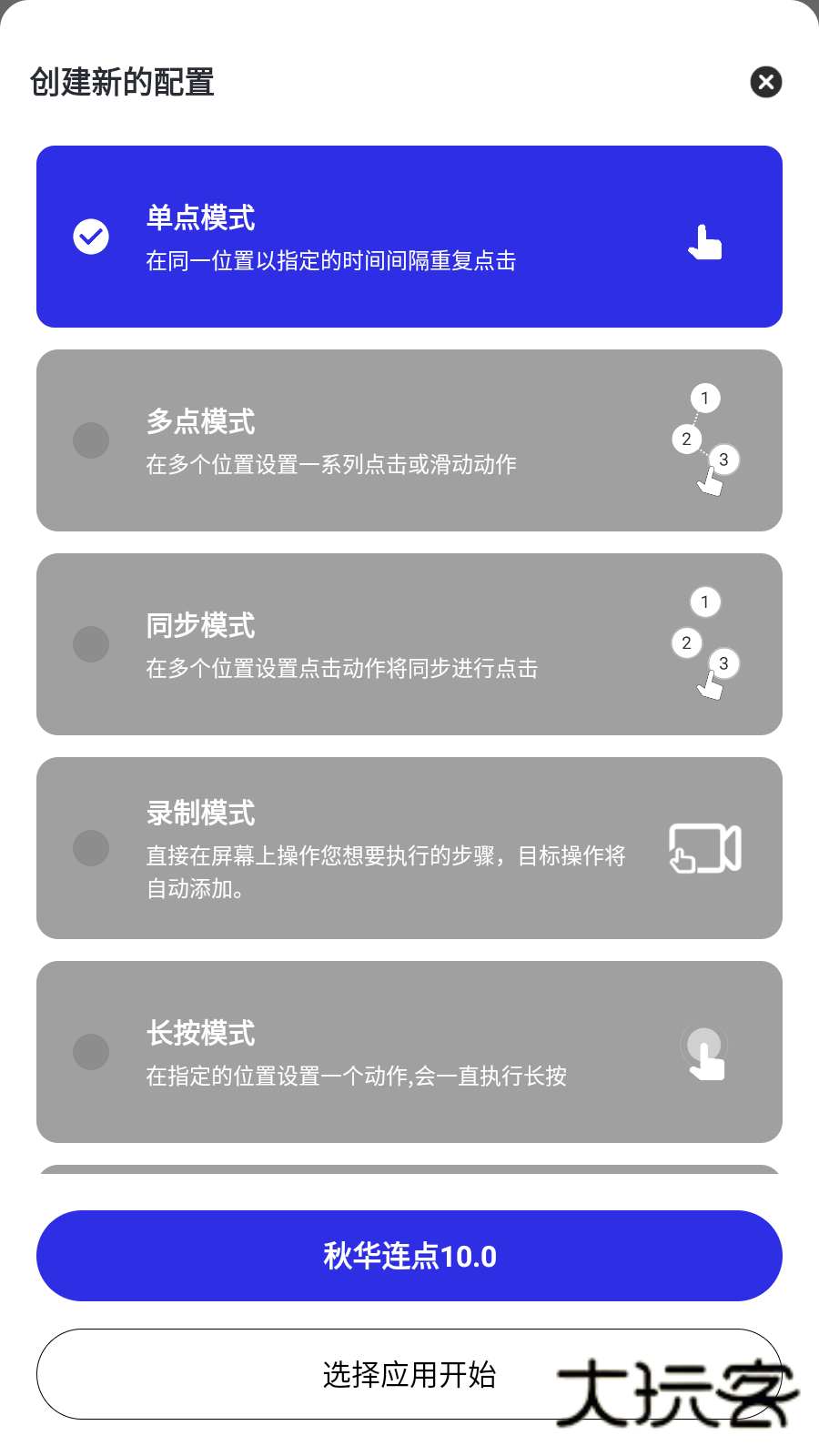Select the 录制模式 radio button
819x1456 pixels.
[91, 848]
